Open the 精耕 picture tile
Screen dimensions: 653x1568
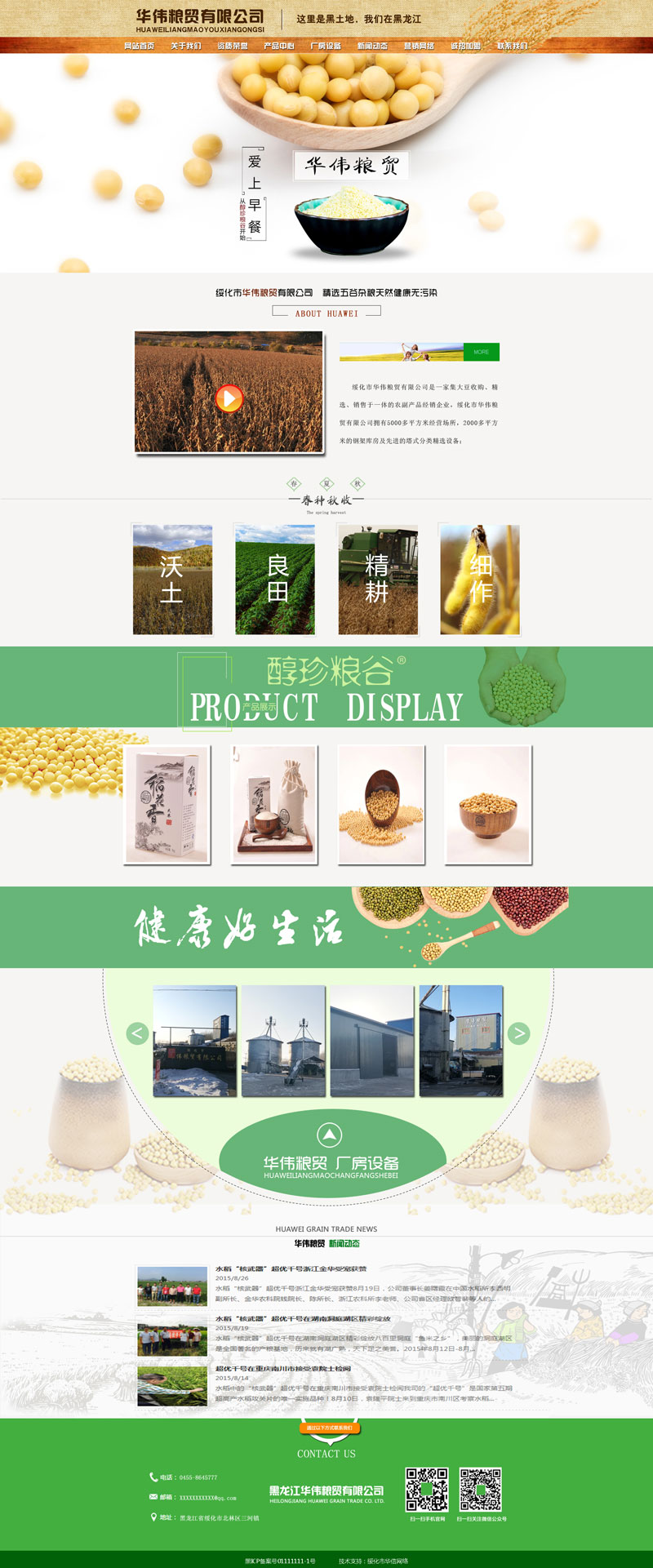[x=378, y=580]
